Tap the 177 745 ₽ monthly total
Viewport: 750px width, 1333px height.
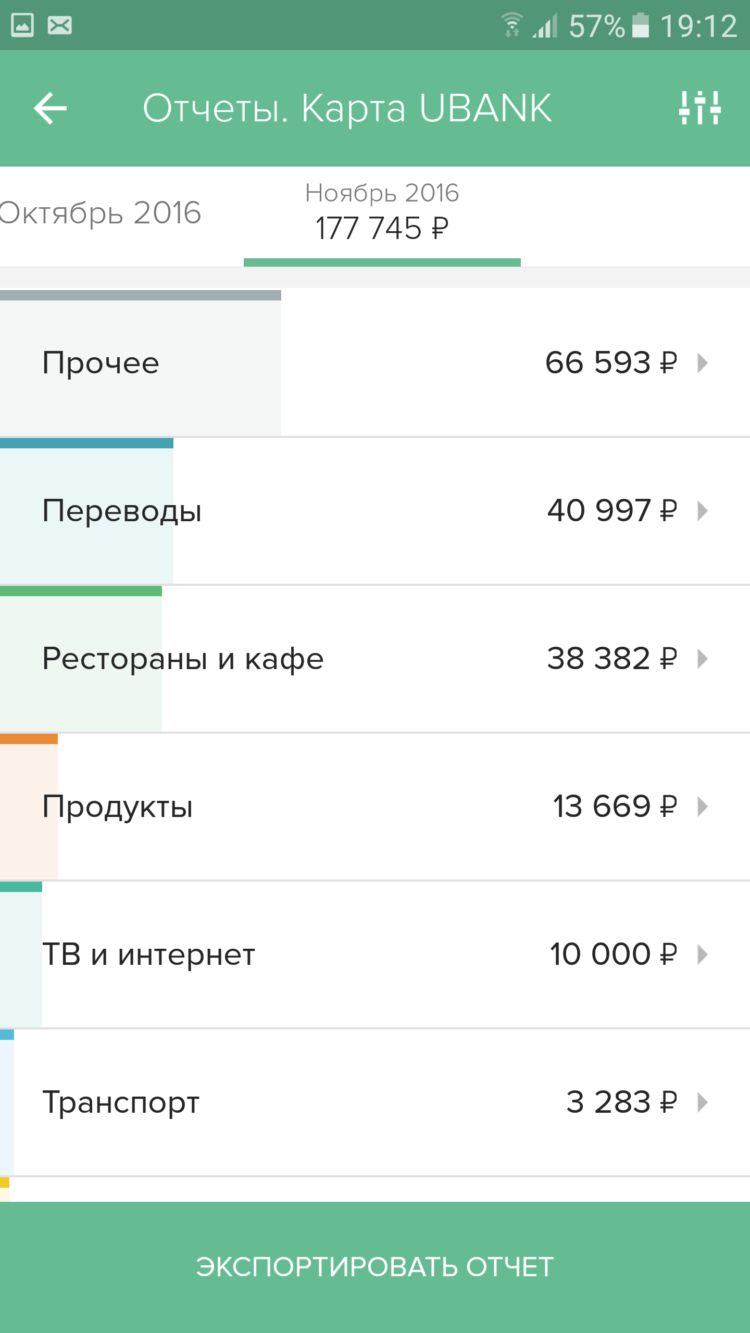point(382,229)
